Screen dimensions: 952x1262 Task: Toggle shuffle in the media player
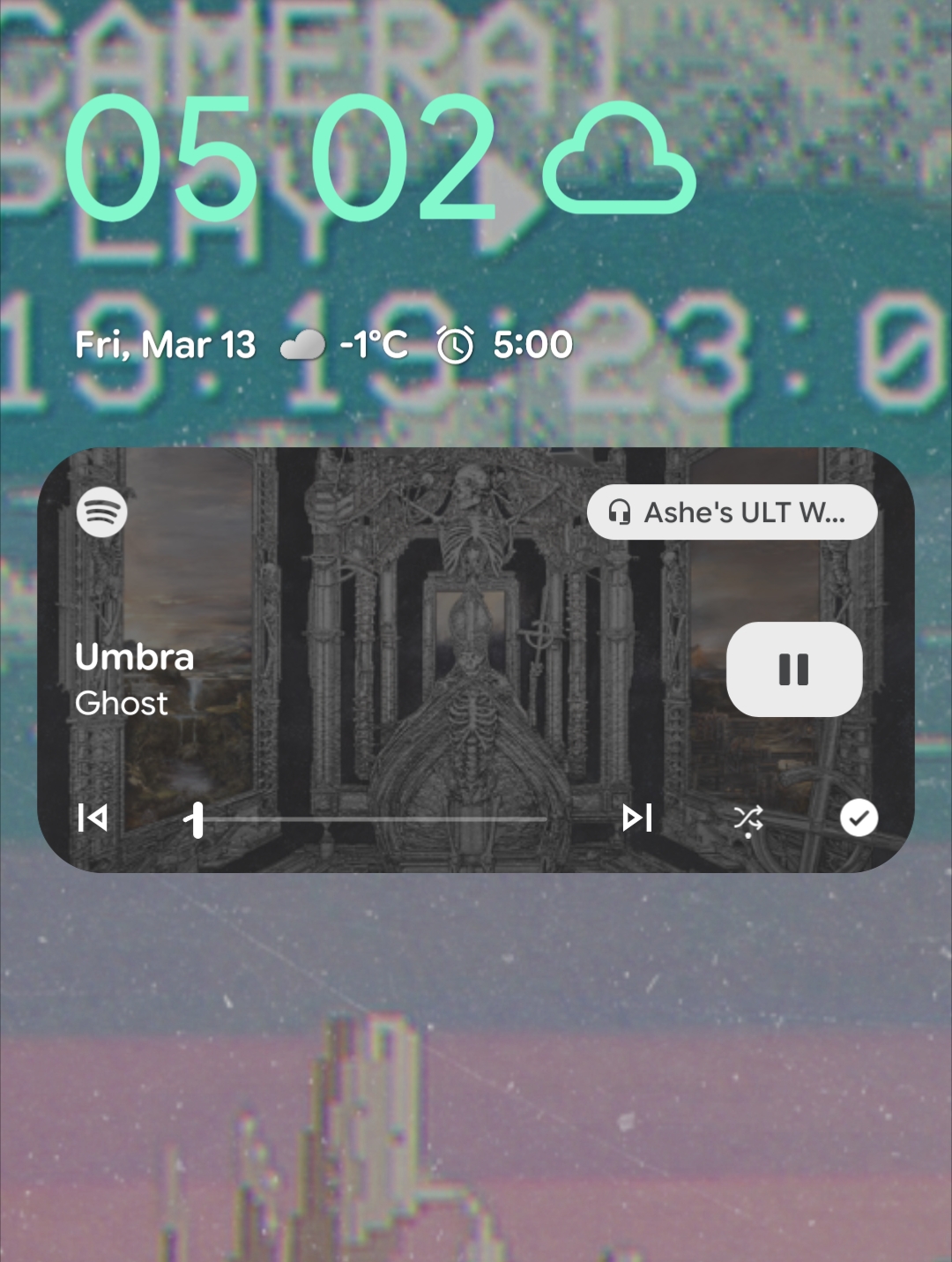click(x=747, y=819)
